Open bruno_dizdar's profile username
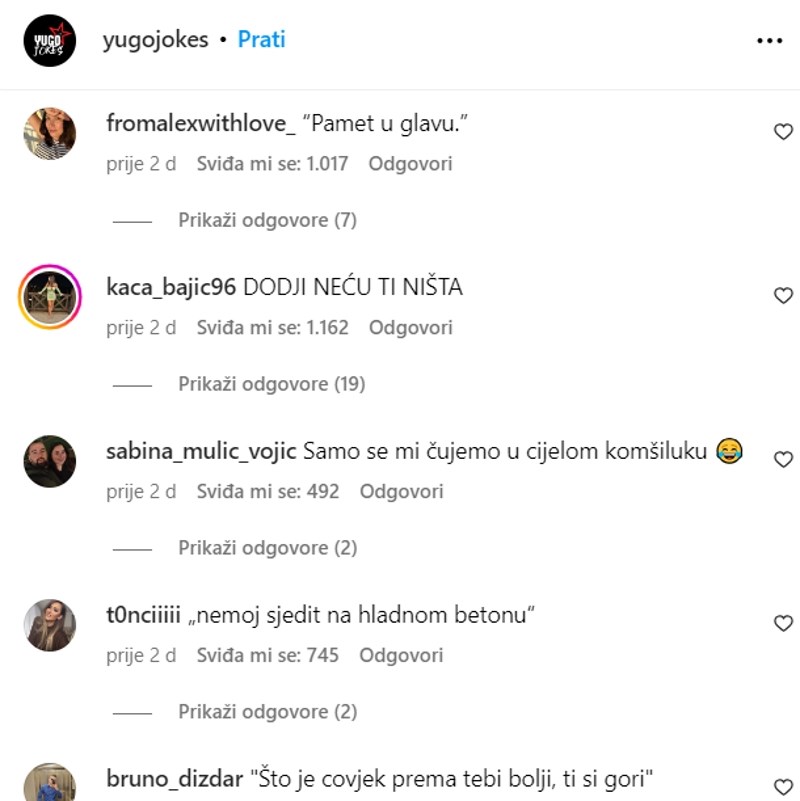This screenshot has width=800, height=801. pyautogui.click(x=174, y=777)
